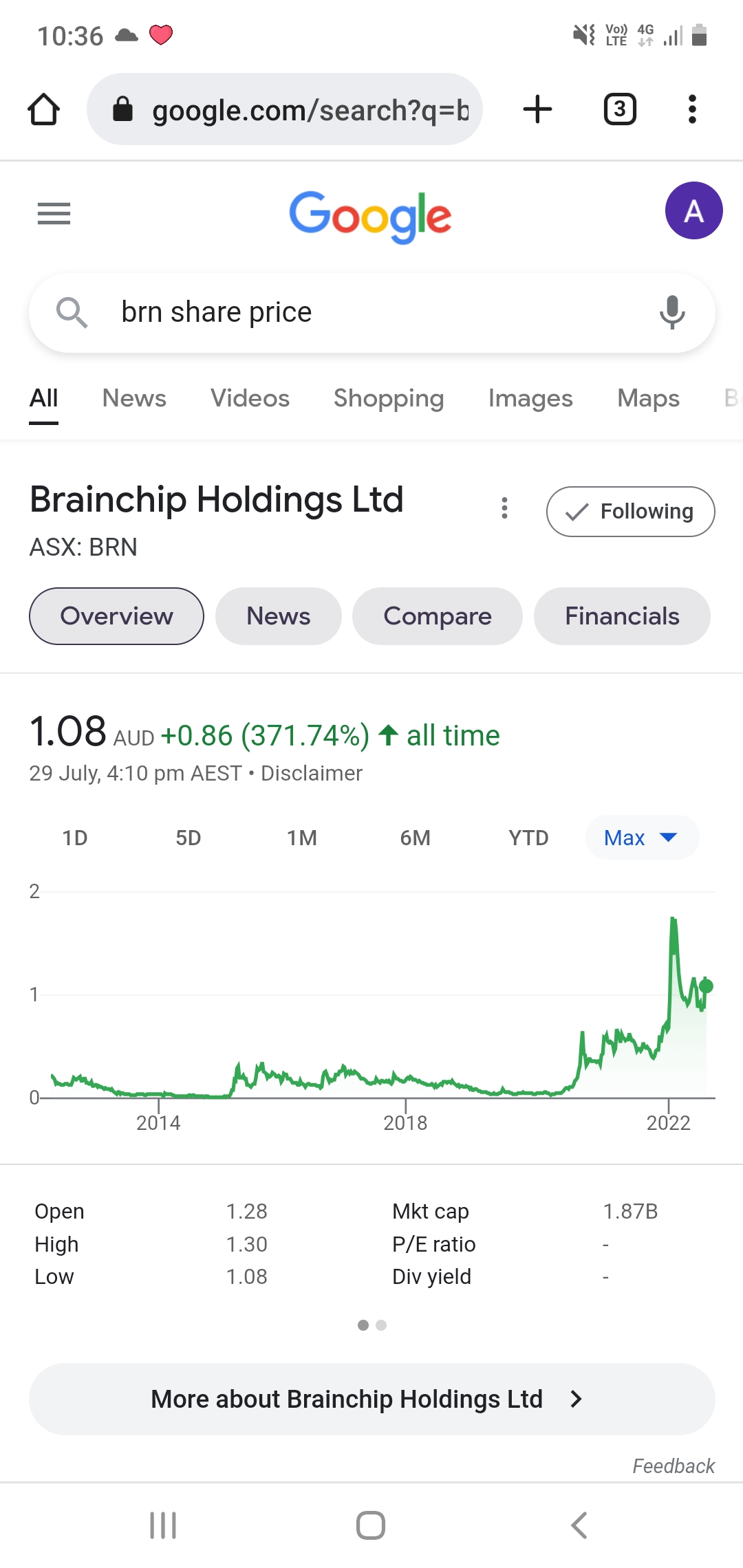
Task: Expand the Max range dropdown
Action: coord(641,838)
